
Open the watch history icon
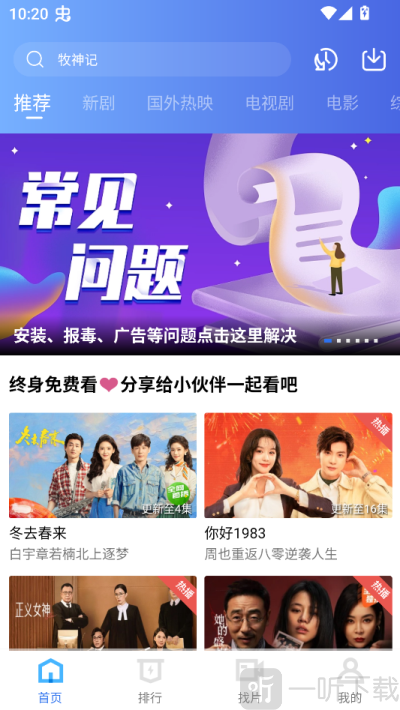(326, 59)
